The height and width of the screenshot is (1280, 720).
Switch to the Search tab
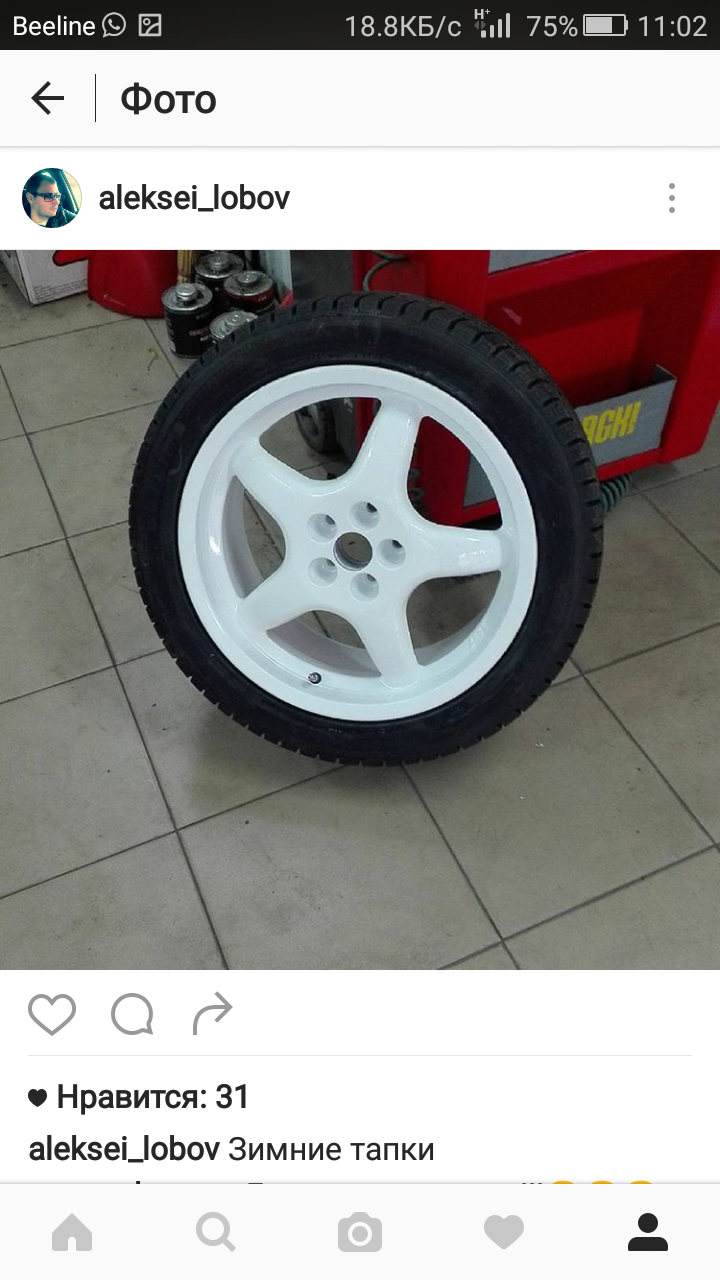click(x=216, y=1233)
